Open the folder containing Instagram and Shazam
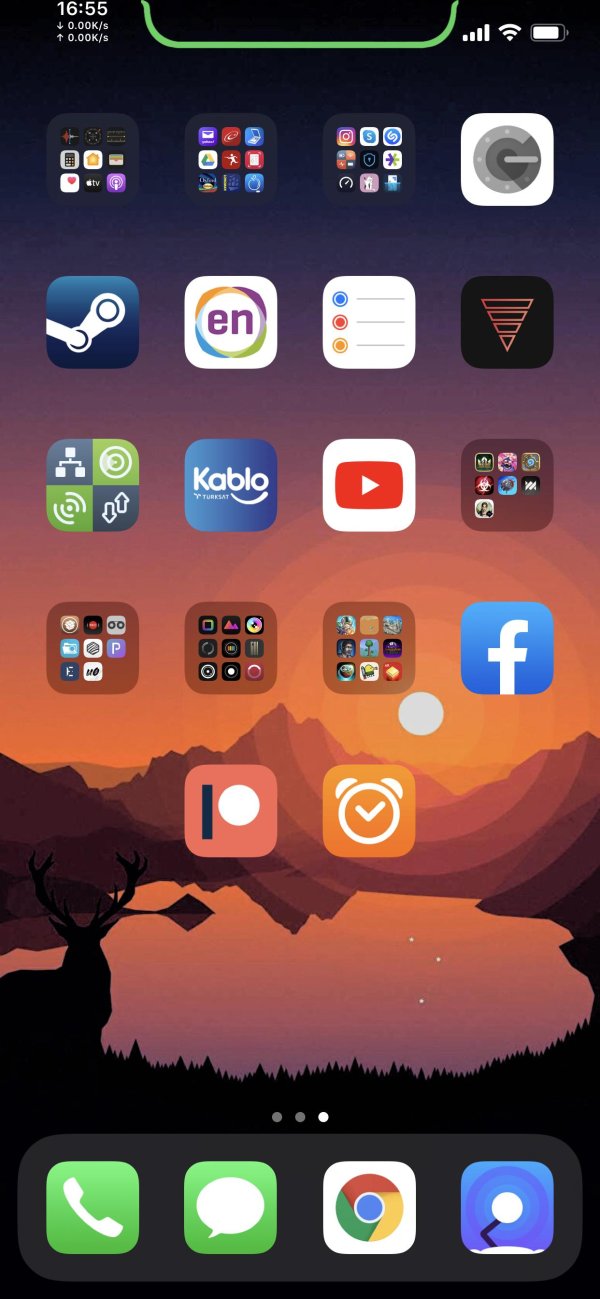 tap(369, 159)
